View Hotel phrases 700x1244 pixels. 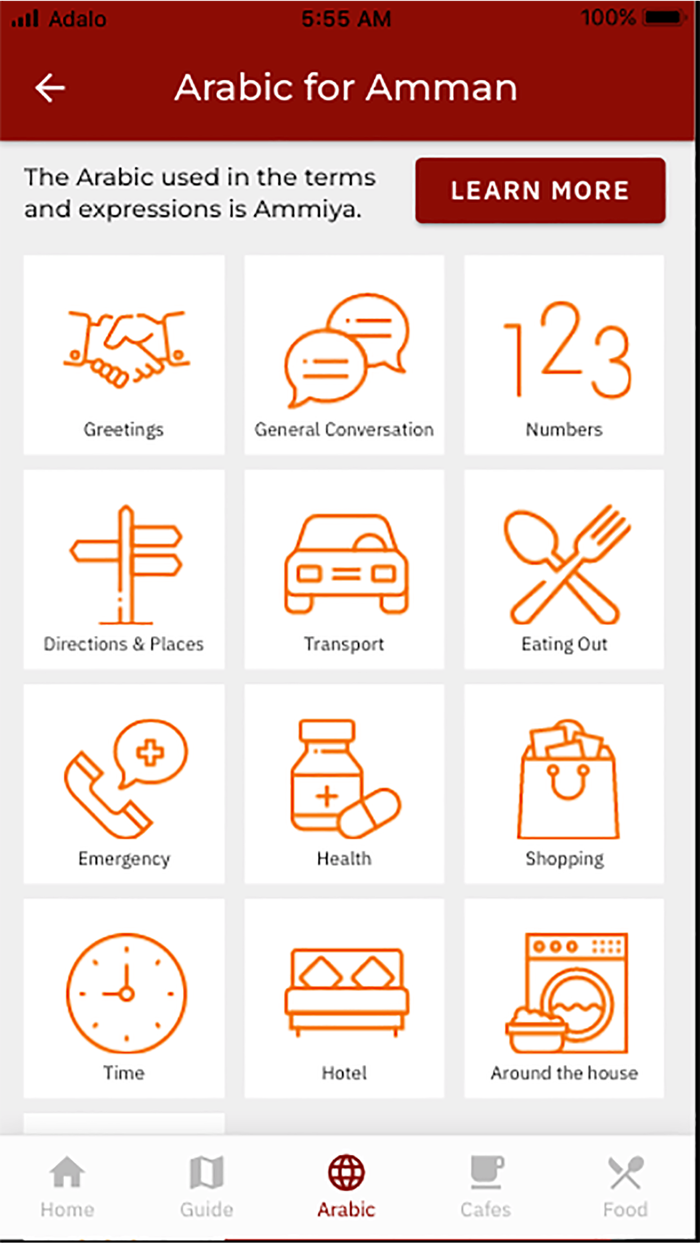pyautogui.click(x=344, y=998)
